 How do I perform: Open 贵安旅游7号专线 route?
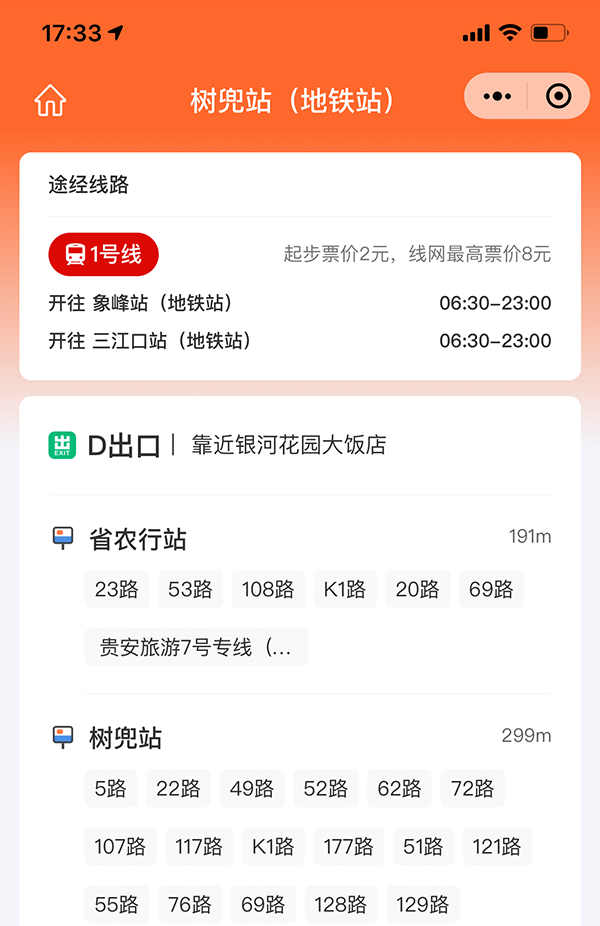(x=196, y=647)
